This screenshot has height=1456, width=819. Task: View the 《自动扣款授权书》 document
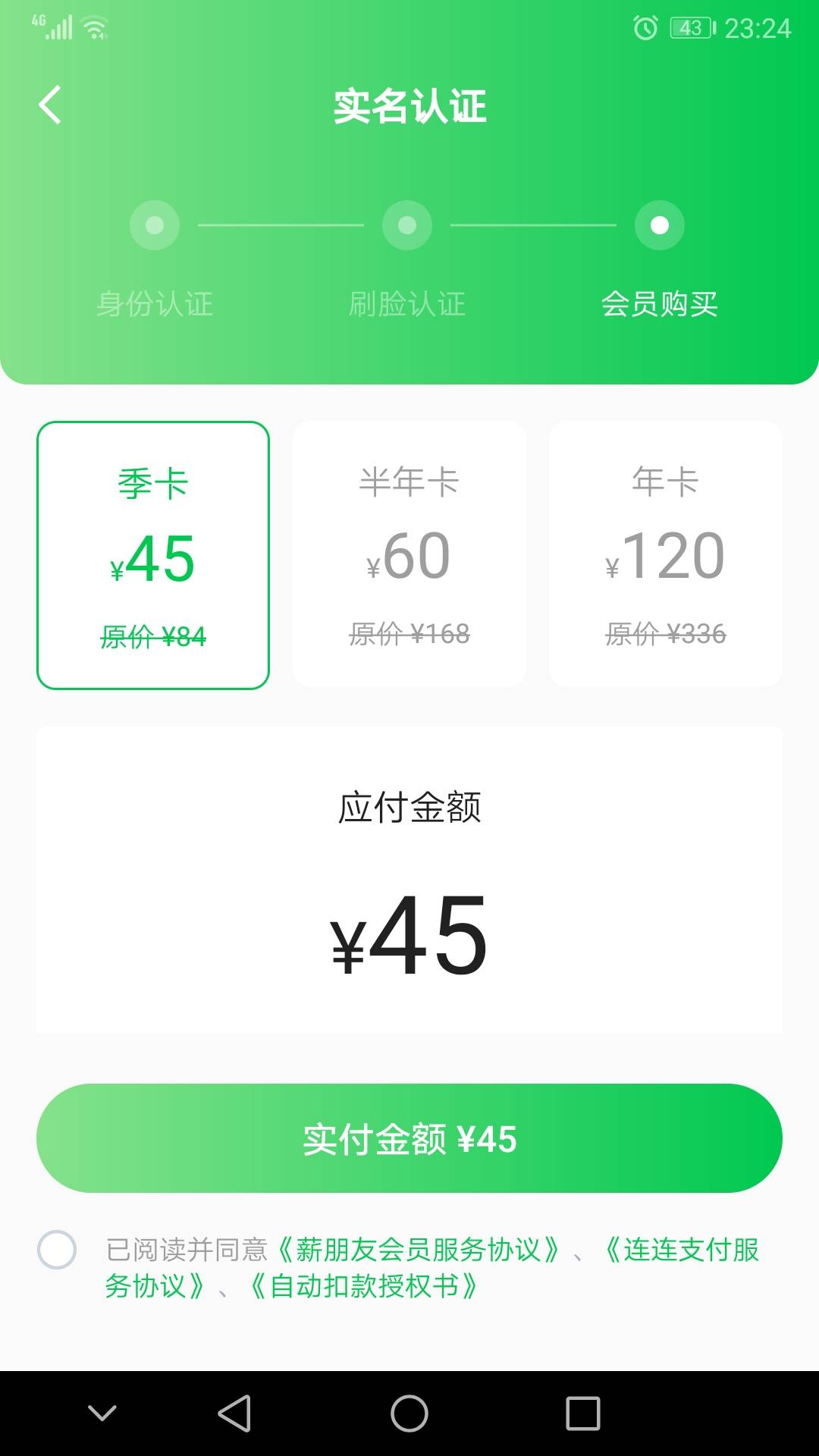click(364, 1286)
